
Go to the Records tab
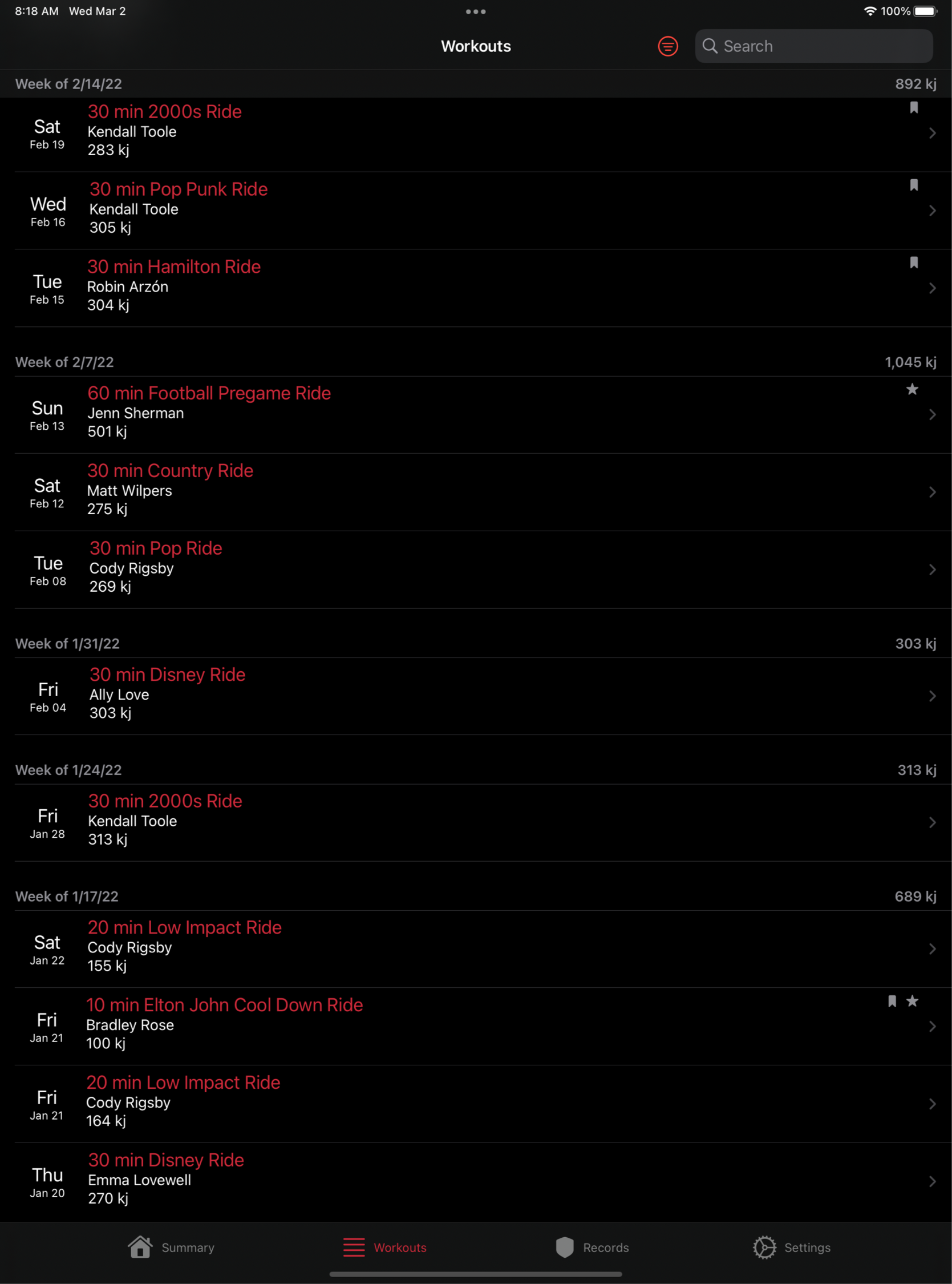tap(592, 1247)
